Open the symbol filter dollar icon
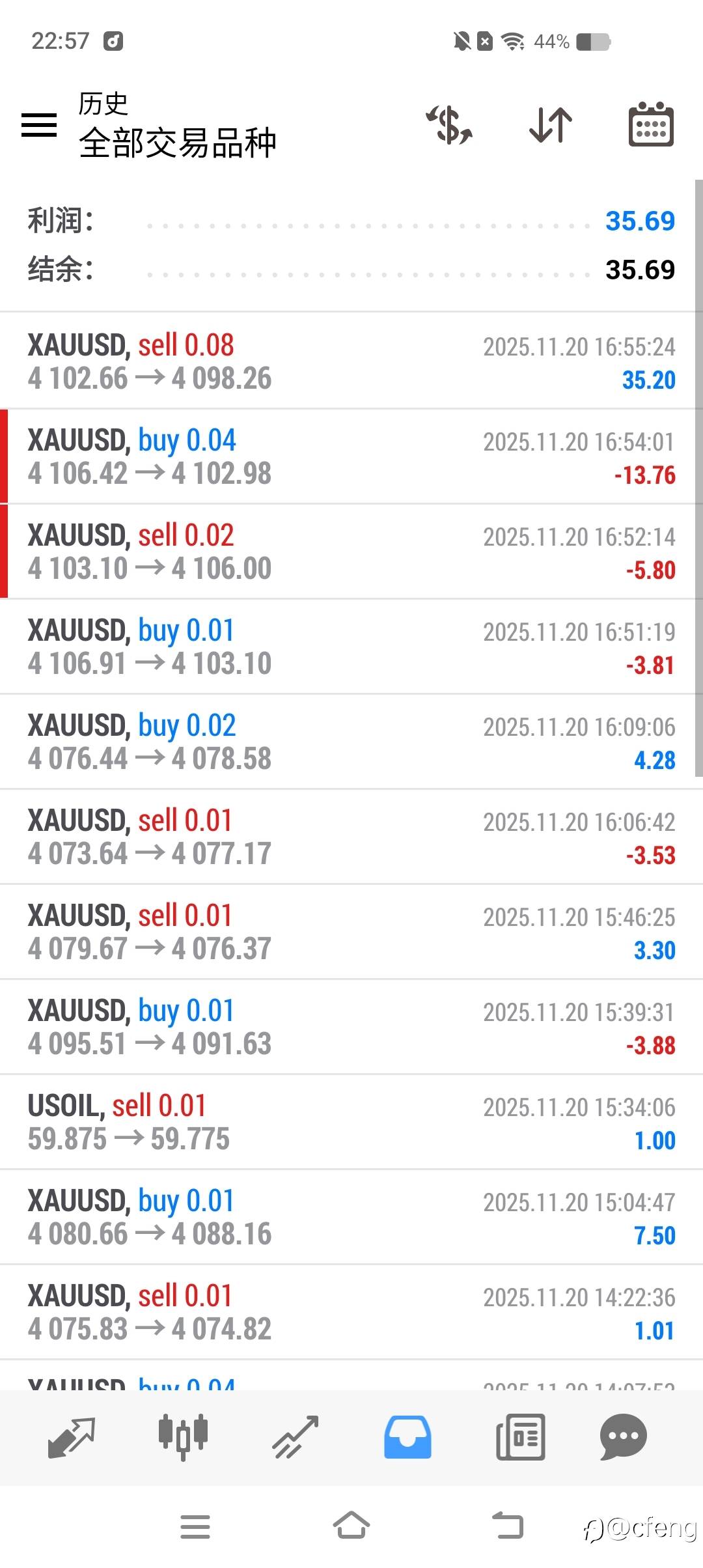 tap(449, 124)
